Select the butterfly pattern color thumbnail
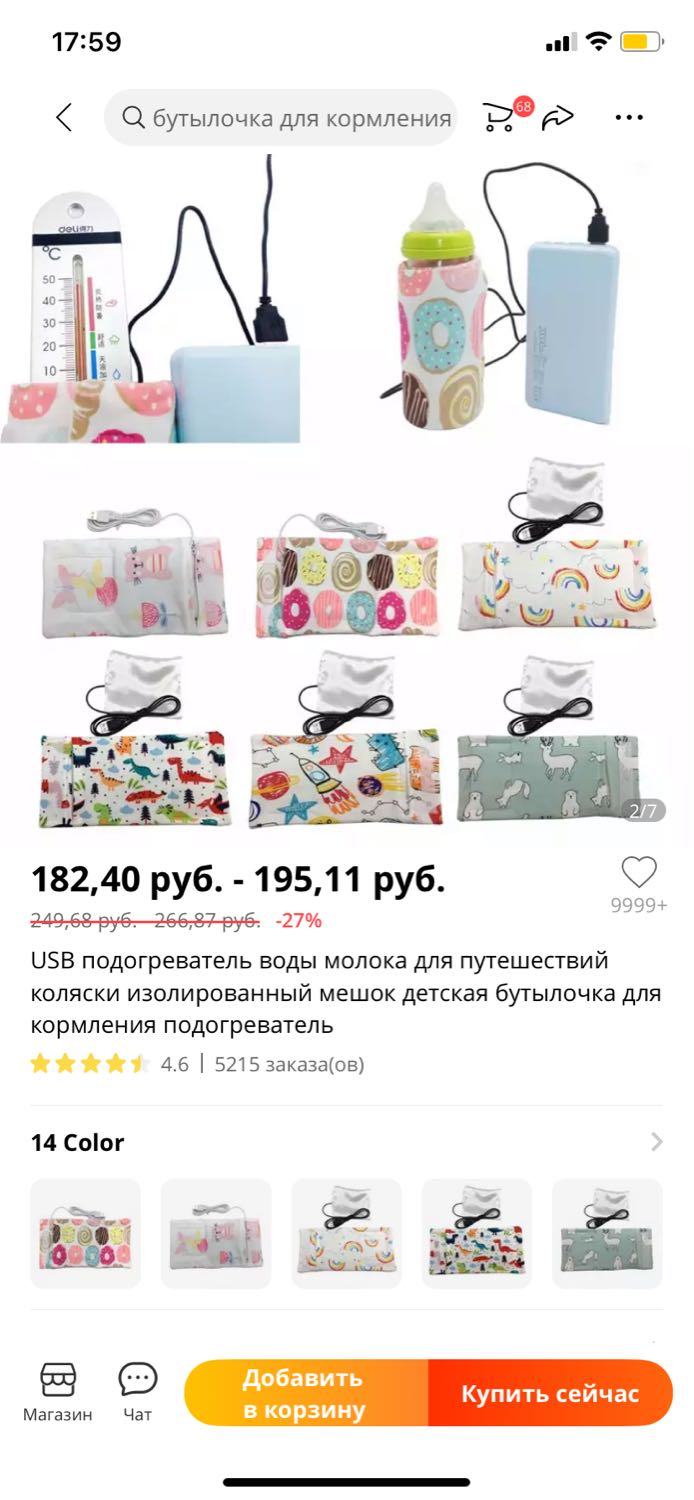The image size is (694, 1500). click(x=216, y=1233)
